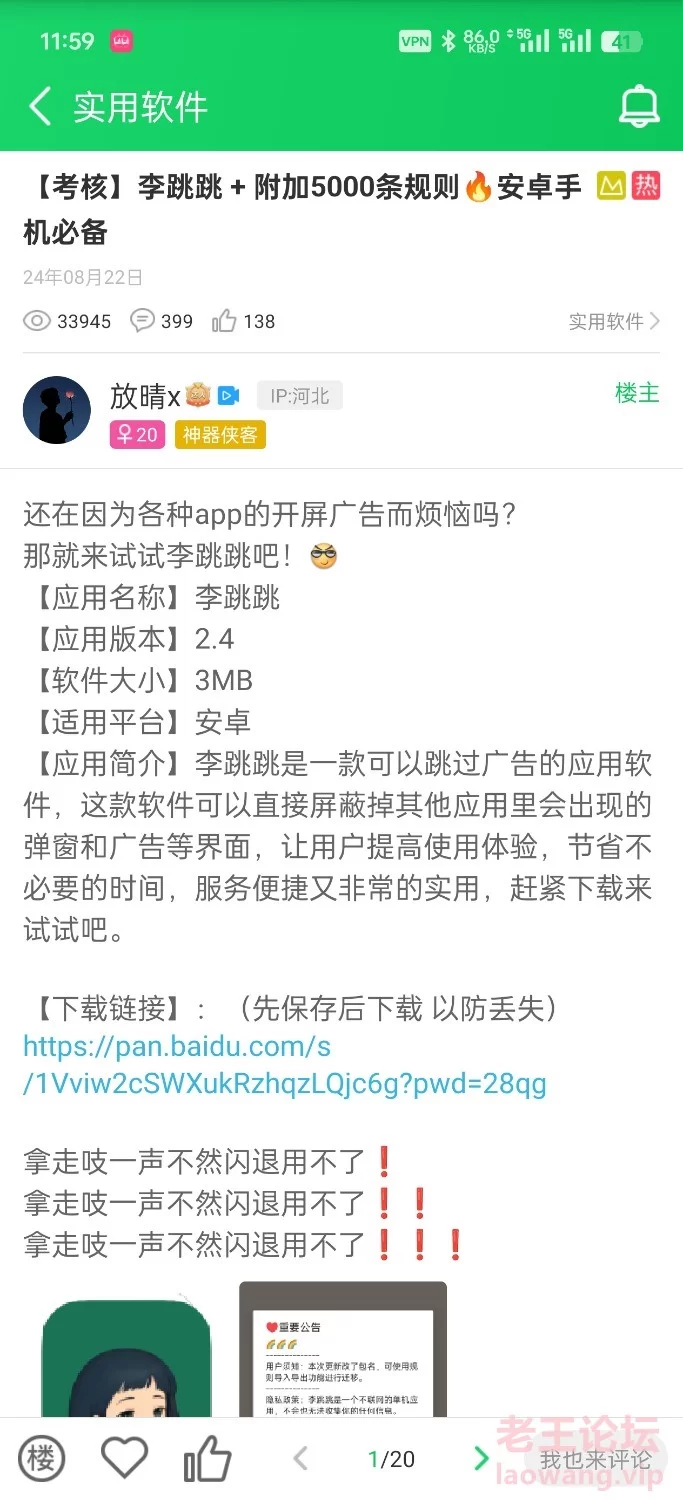Open the 1/20 page selector
Image resolution: width=683 pixels, height=1500 pixels.
point(391,1459)
